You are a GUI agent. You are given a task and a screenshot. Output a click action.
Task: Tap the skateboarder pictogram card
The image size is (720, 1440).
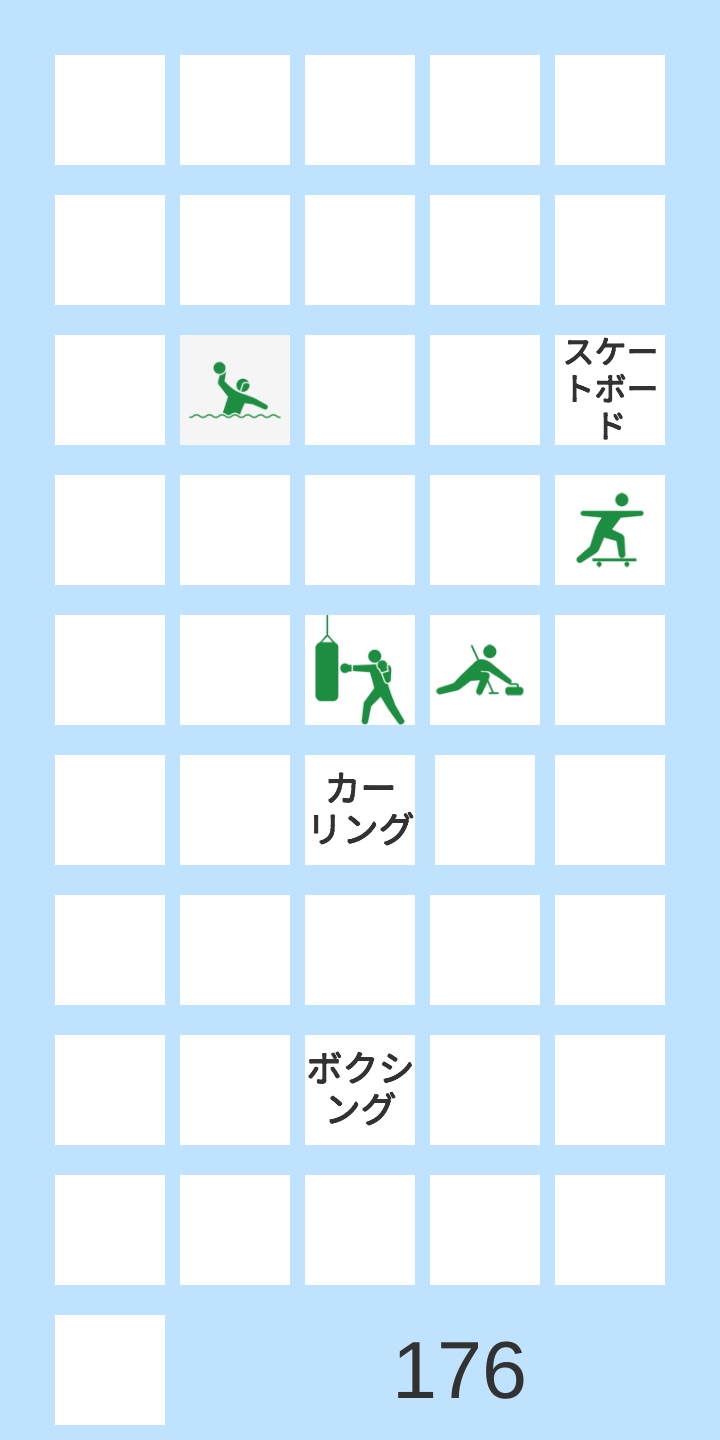tap(610, 530)
